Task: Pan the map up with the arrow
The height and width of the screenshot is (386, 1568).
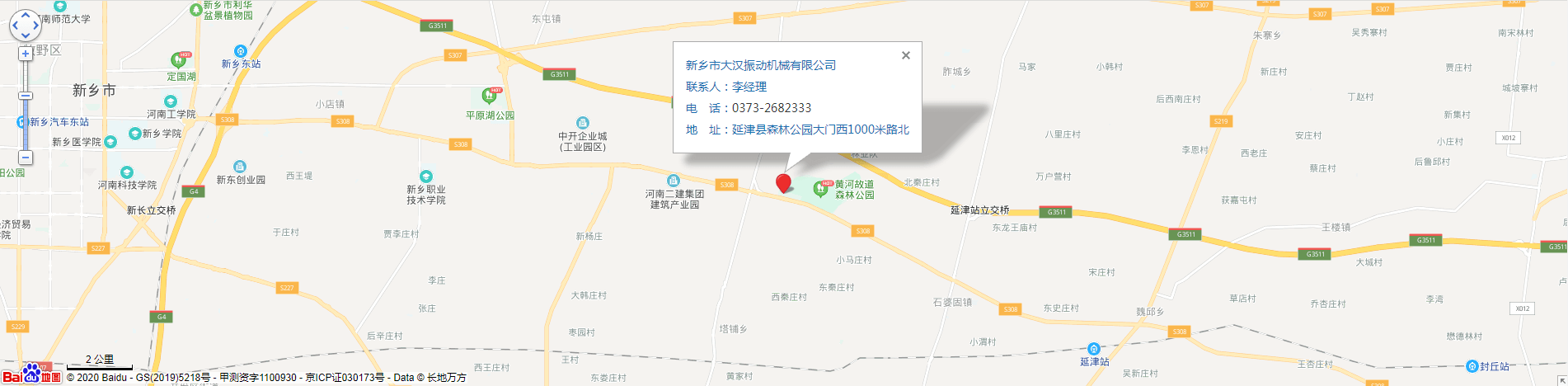Action: pyautogui.click(x=26, y=16)
